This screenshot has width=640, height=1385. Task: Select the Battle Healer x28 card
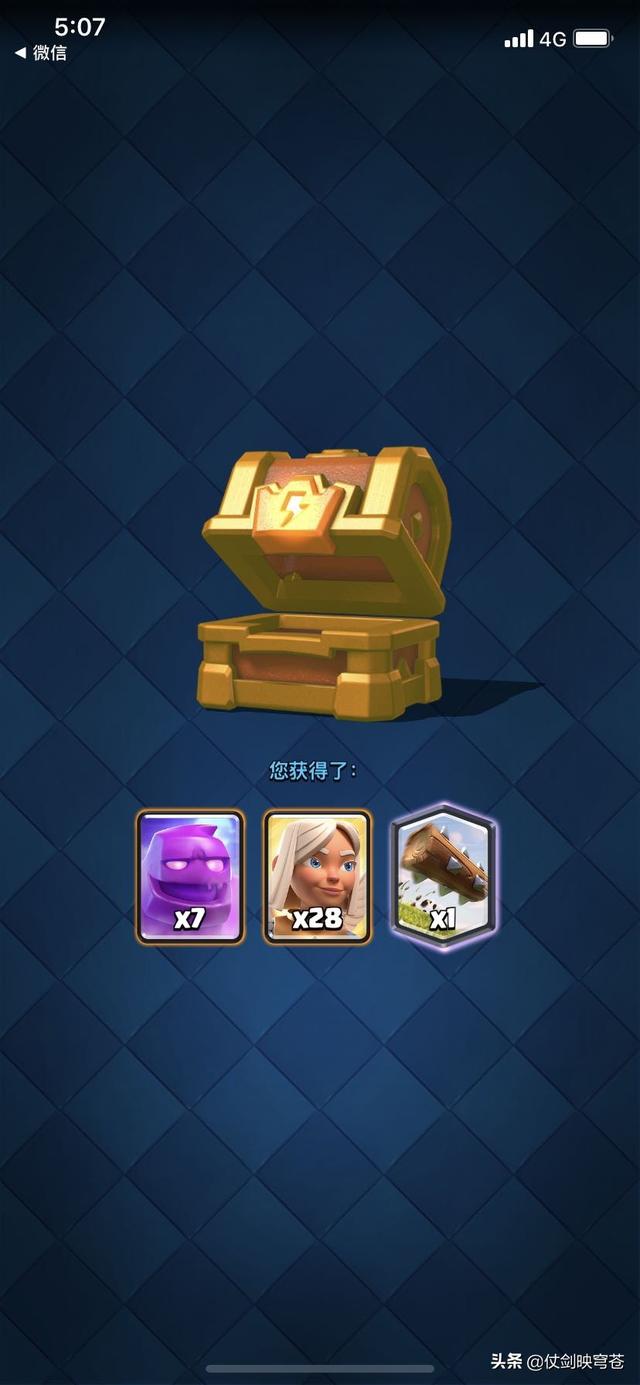(x=317, y=876)
